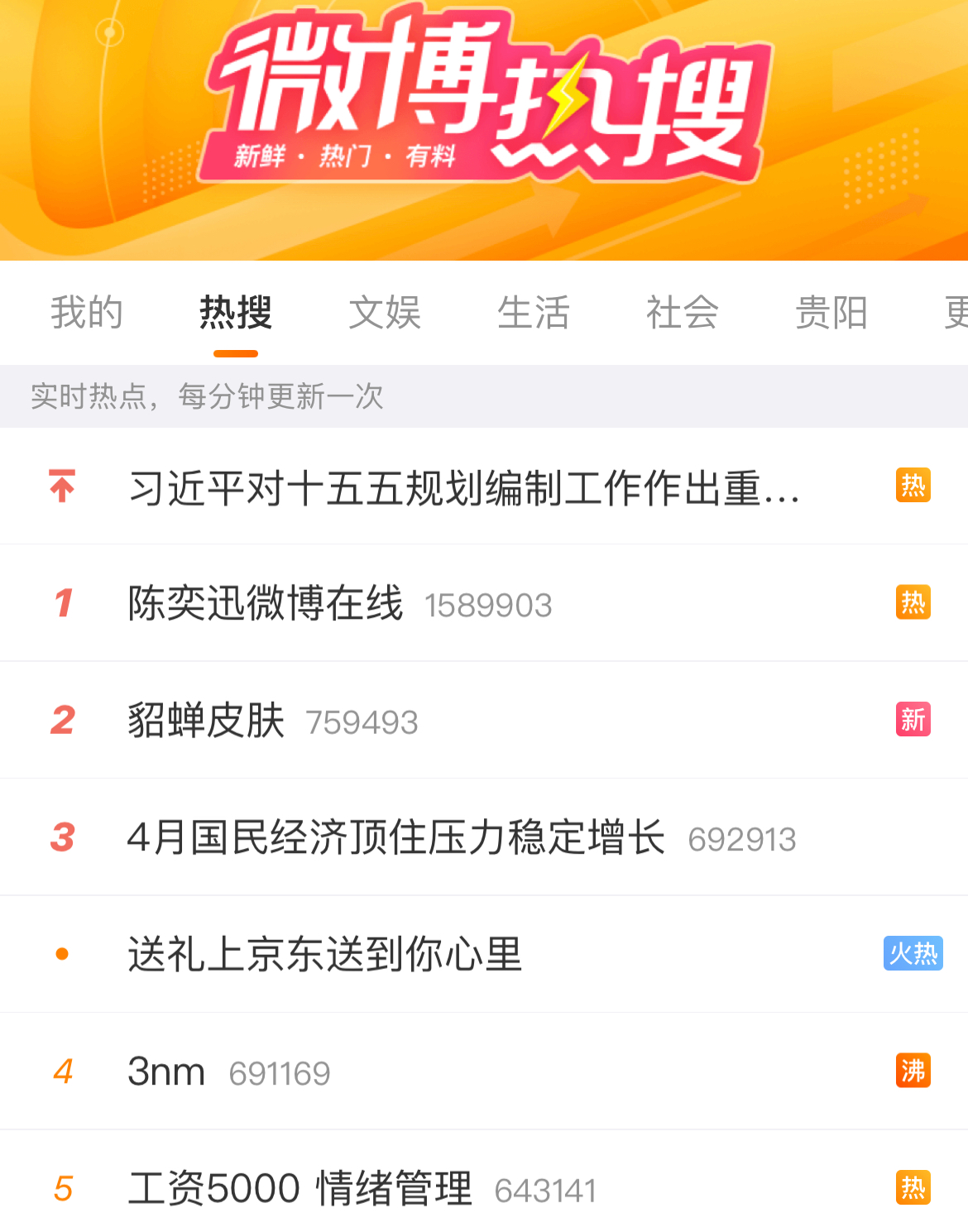Tap the 3nm trending topic

pyautogui.click(x=166, y=1071)
